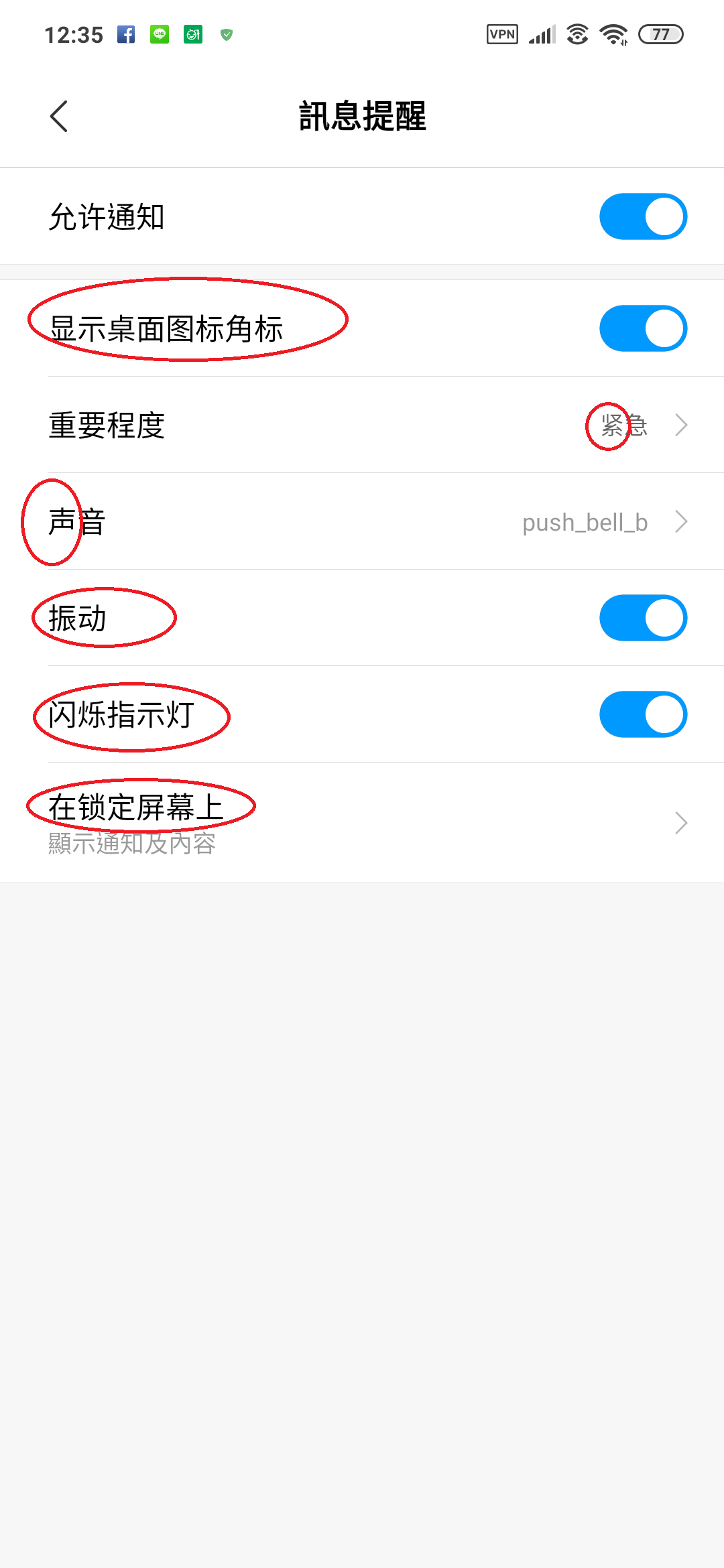Viewport: 724px width, 1568px height.
Task: Open the 在锁定屏幕上 options
Action: 362,823
